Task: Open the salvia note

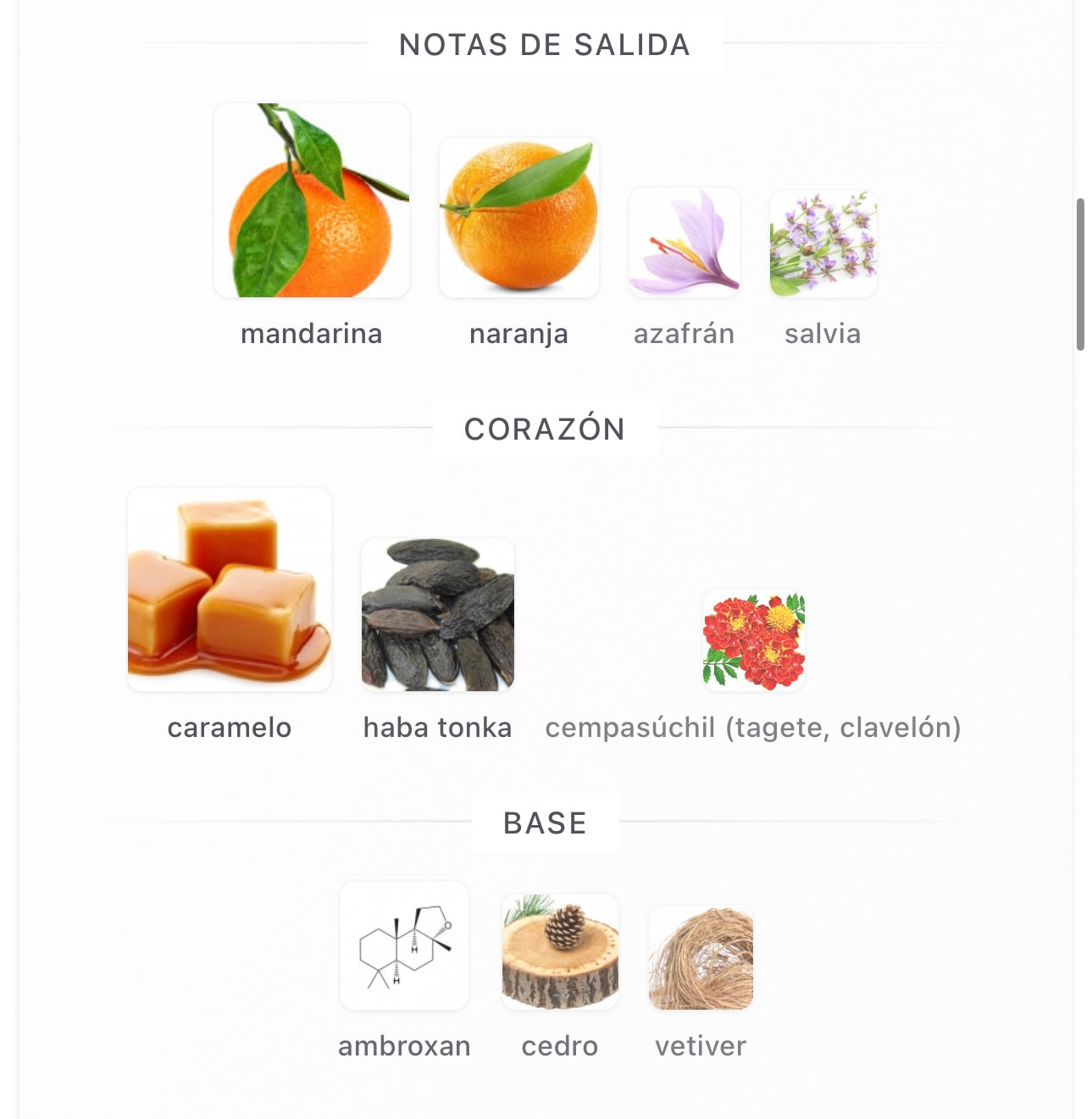Action: (x=823, y=244)
